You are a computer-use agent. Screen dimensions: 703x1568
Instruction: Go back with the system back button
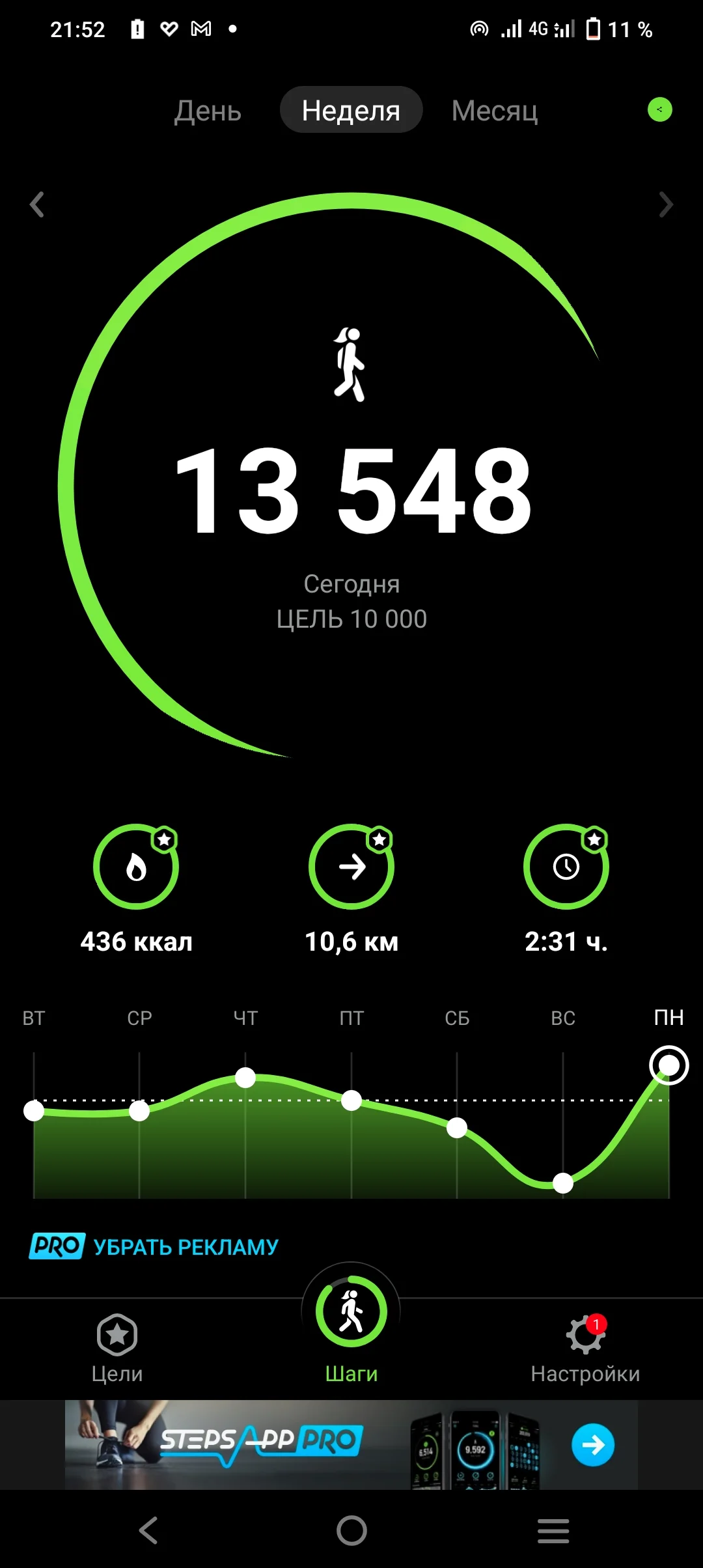click(x=148, y=1530)
